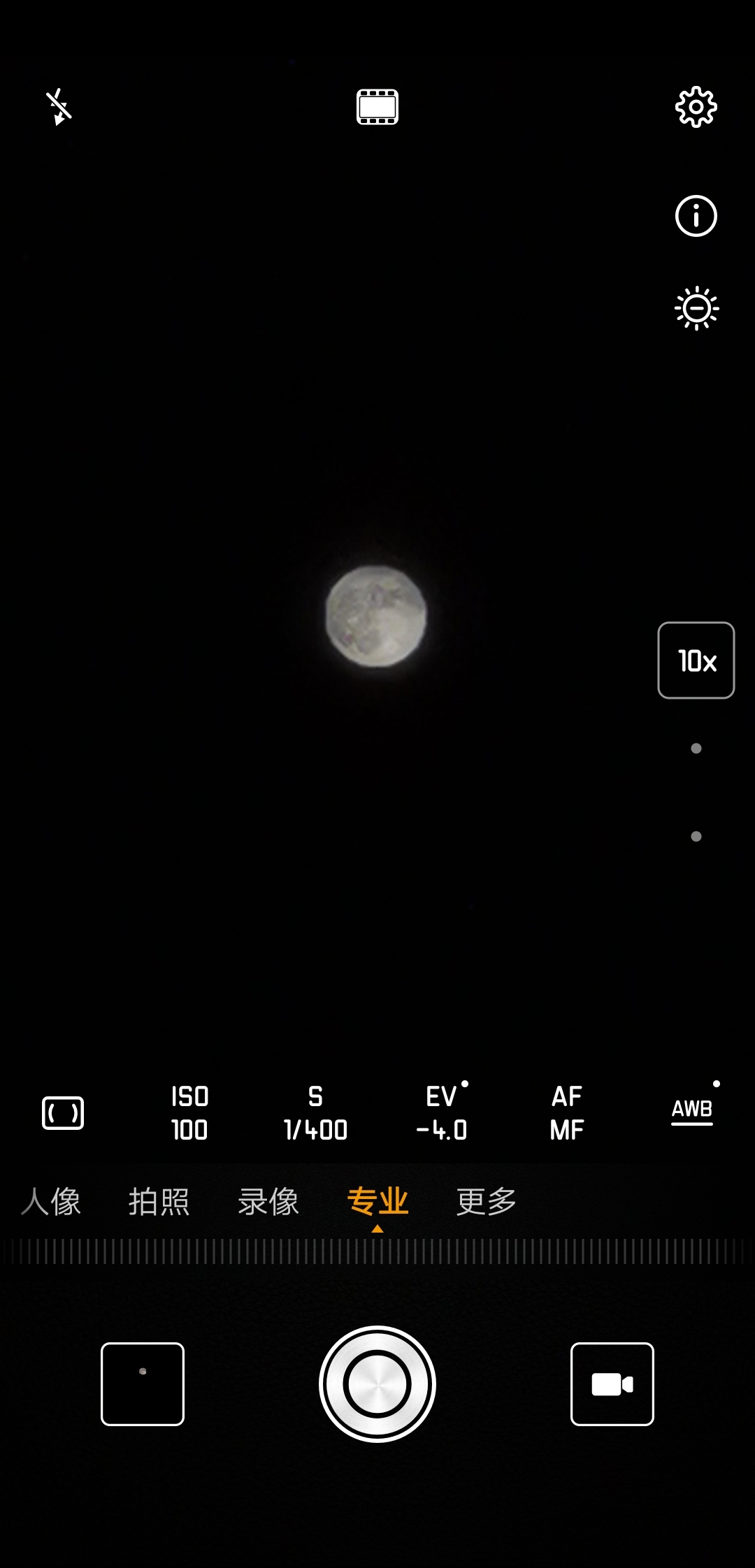Adjust ISO 100 setting

coord(189,1113)
